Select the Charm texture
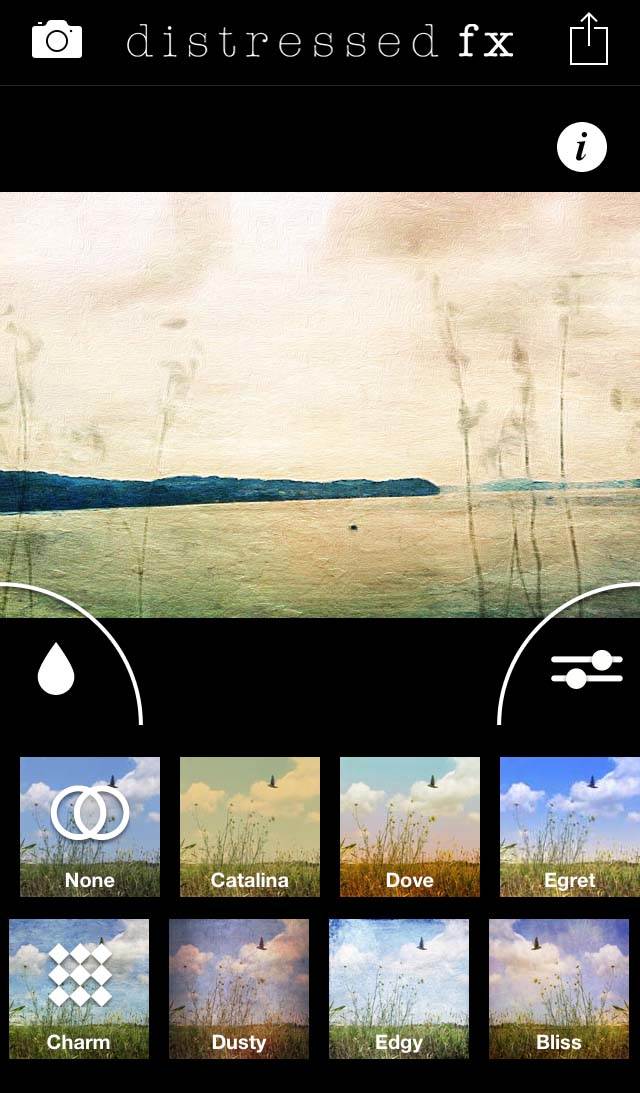The height and width of the screenshot is (1093, 640). 79,988
